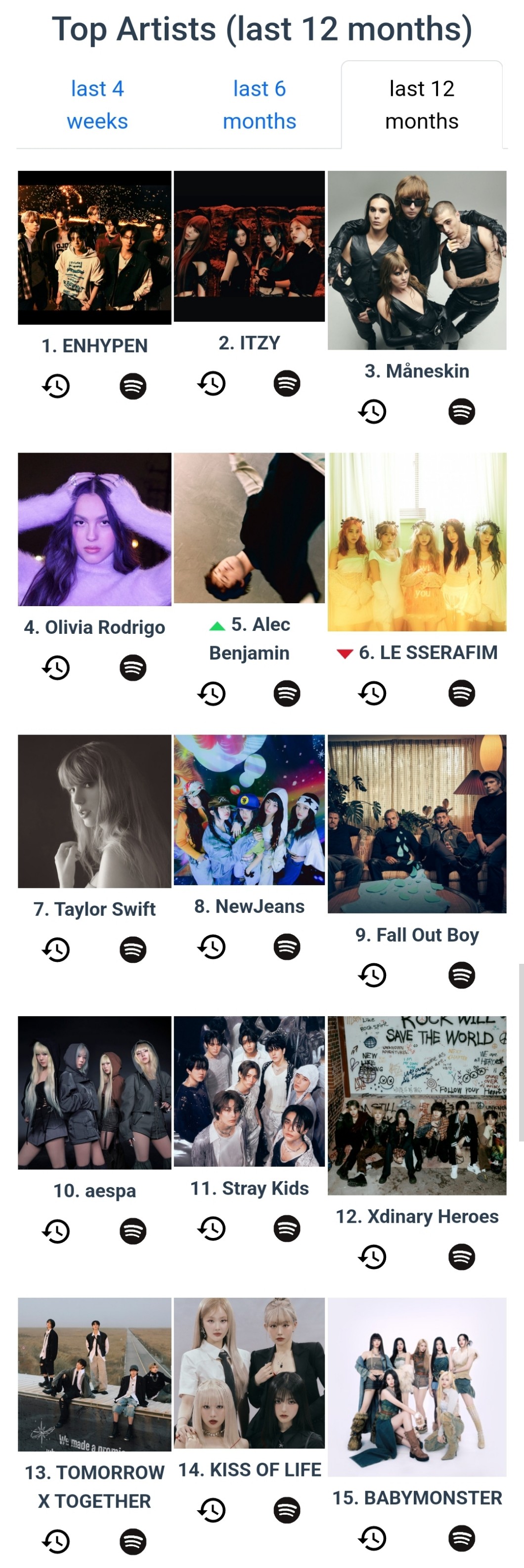Open Stray Kids on Spotify

287,1228
